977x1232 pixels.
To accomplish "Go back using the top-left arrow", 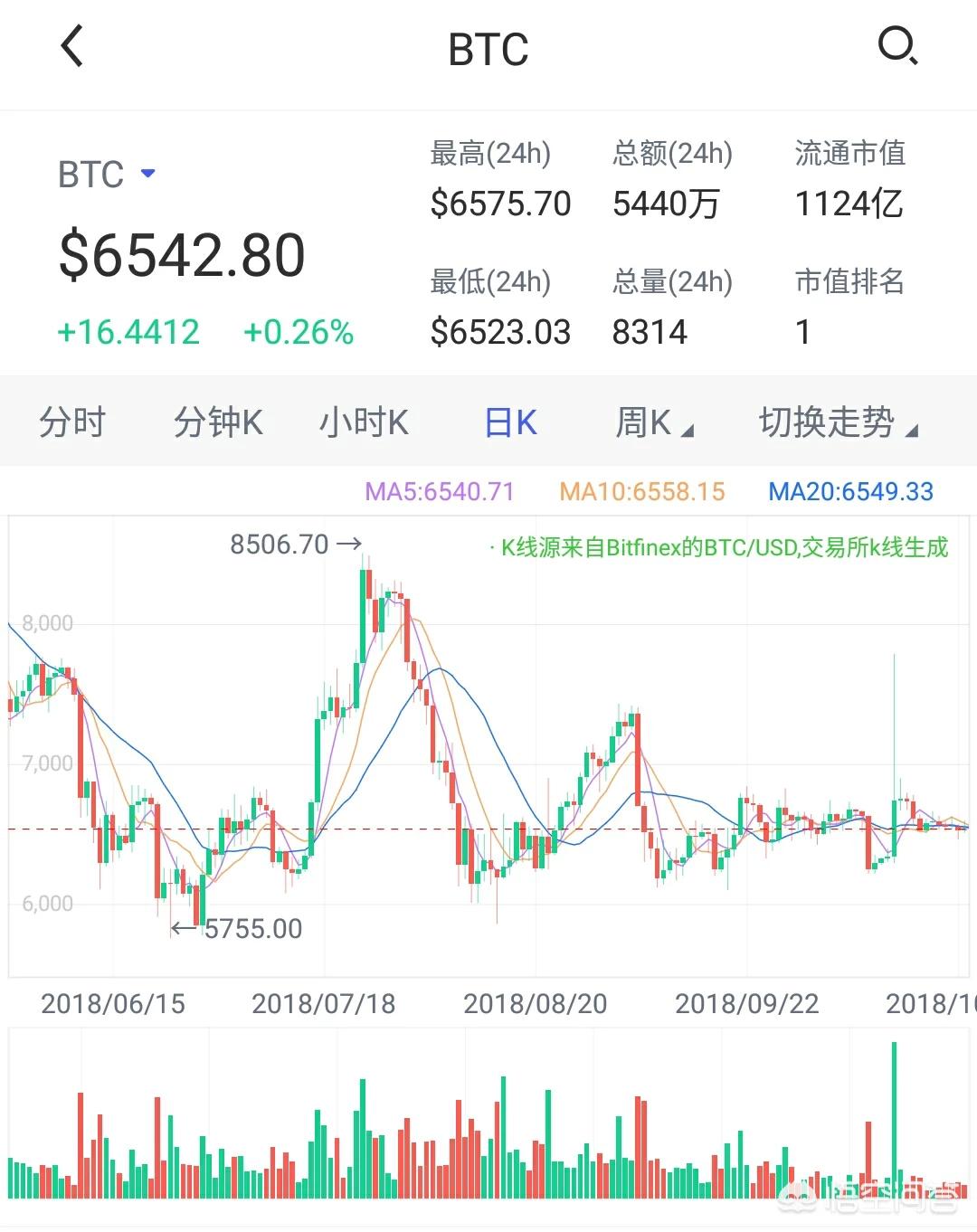I will pos(72,46).
